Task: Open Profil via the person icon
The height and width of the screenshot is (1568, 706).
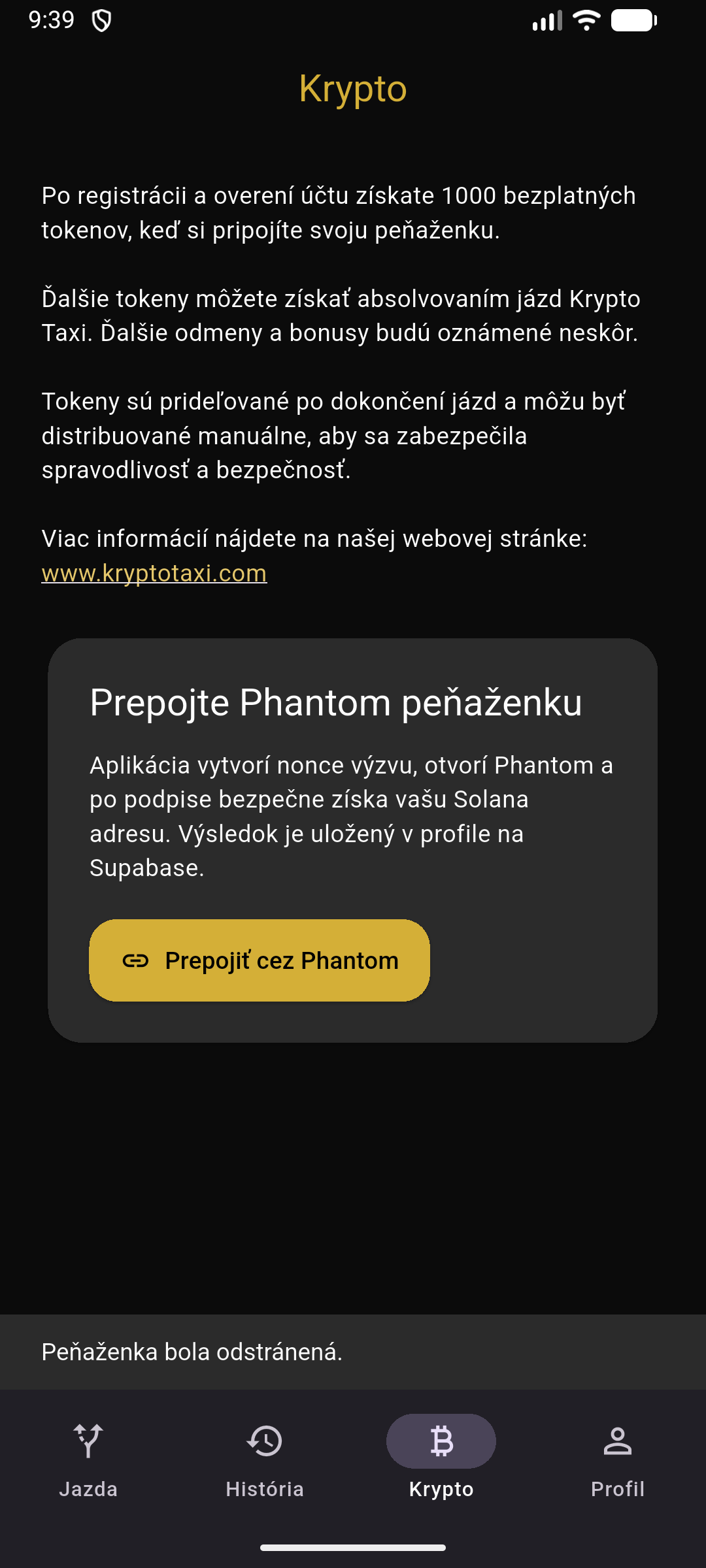Action: pyautogui.click(x=617, y=1440)
